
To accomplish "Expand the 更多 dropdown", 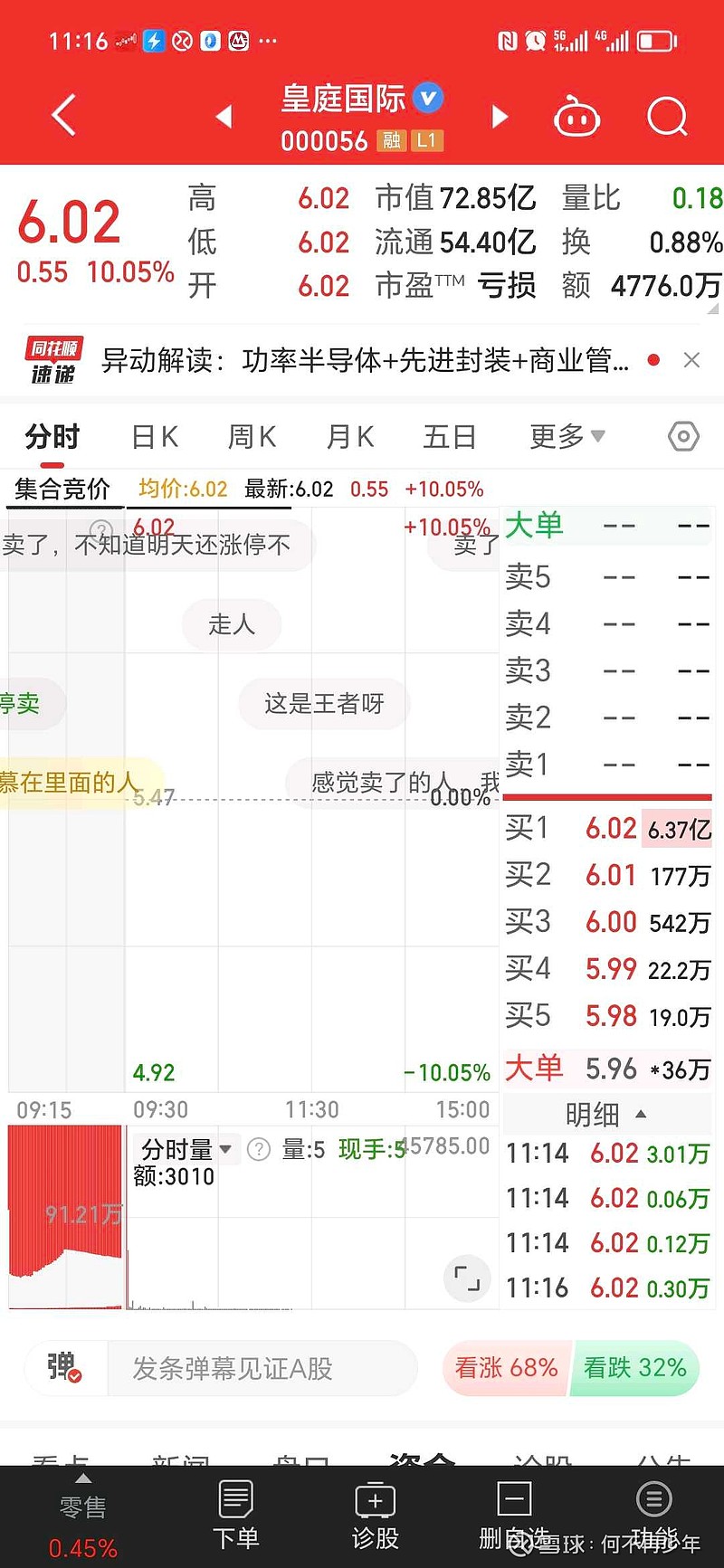I will click(x=567, y=437).
